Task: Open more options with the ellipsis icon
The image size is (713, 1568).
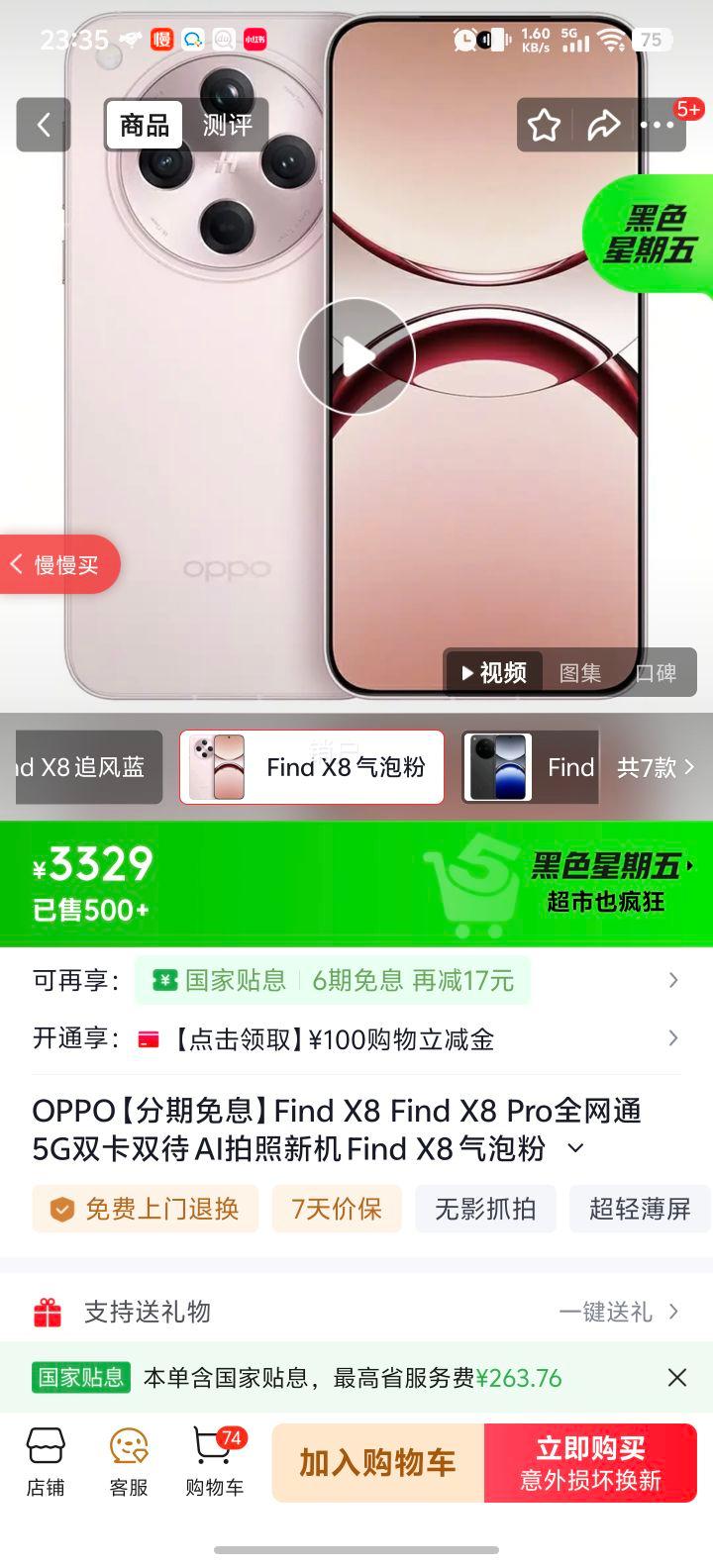Action: tap(659, 125)
